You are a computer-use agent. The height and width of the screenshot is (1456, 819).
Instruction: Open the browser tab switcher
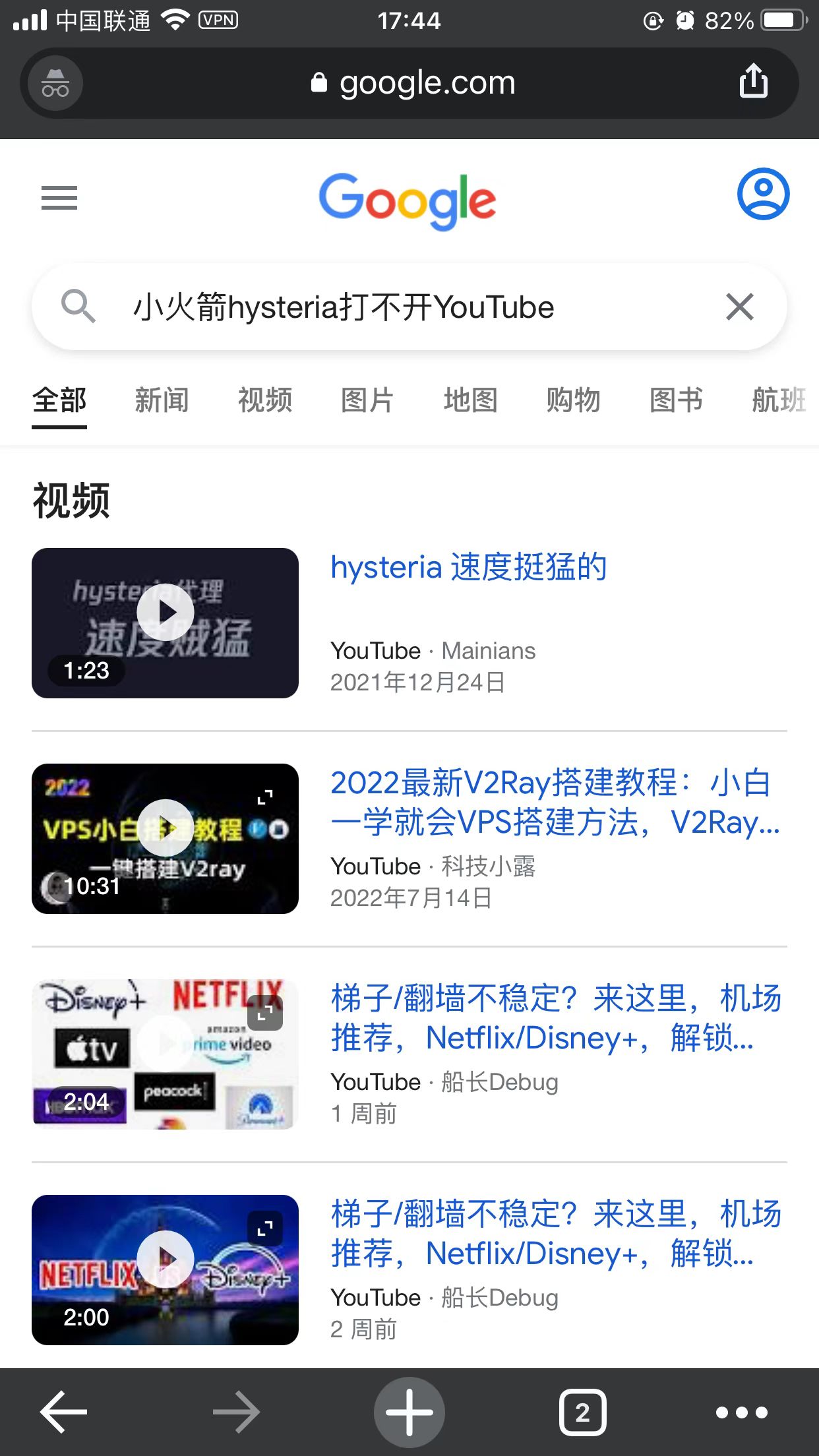click(x=582, y=1412)
